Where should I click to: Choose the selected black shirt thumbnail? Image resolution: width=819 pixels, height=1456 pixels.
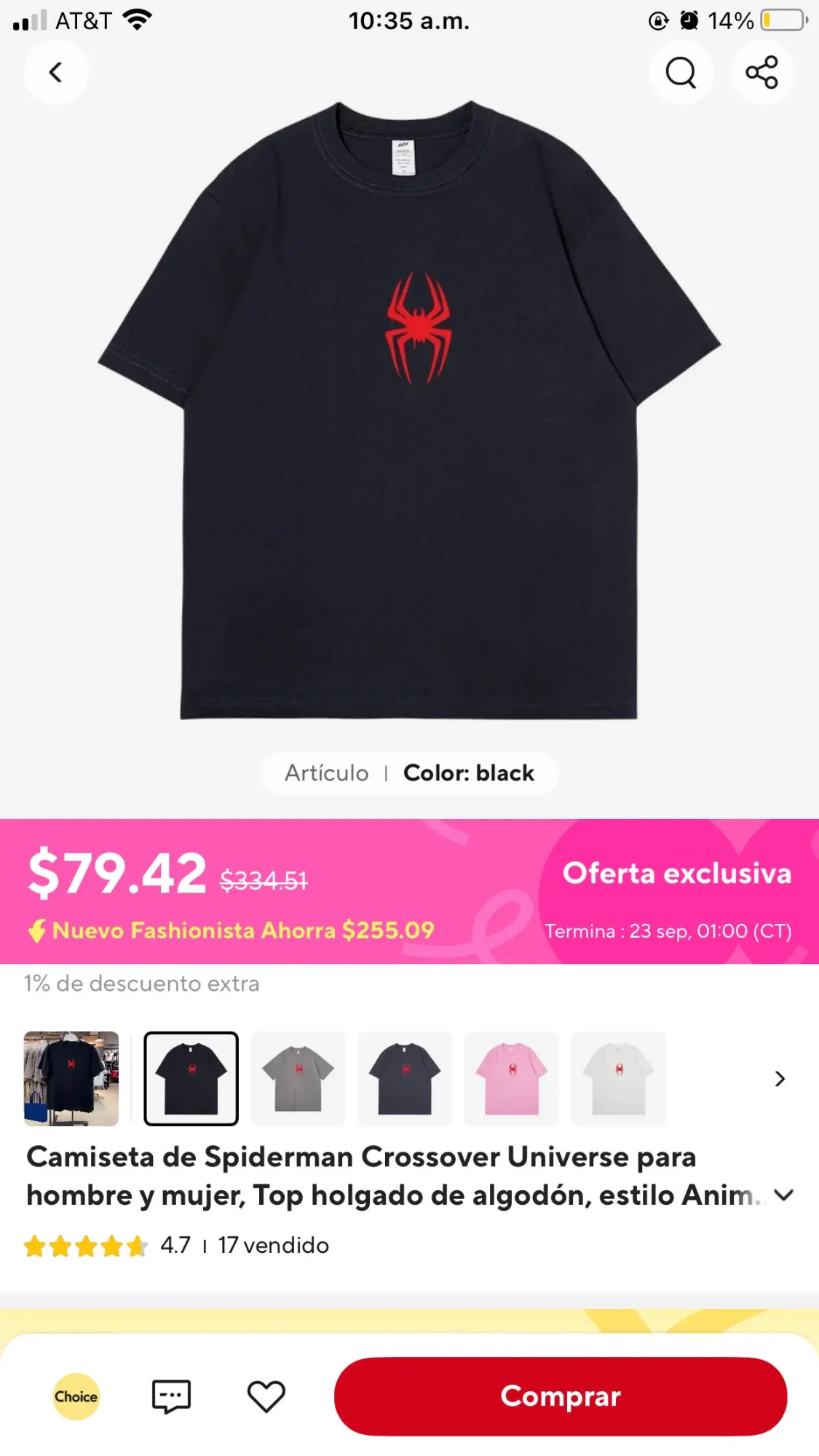click(191, 1078)
